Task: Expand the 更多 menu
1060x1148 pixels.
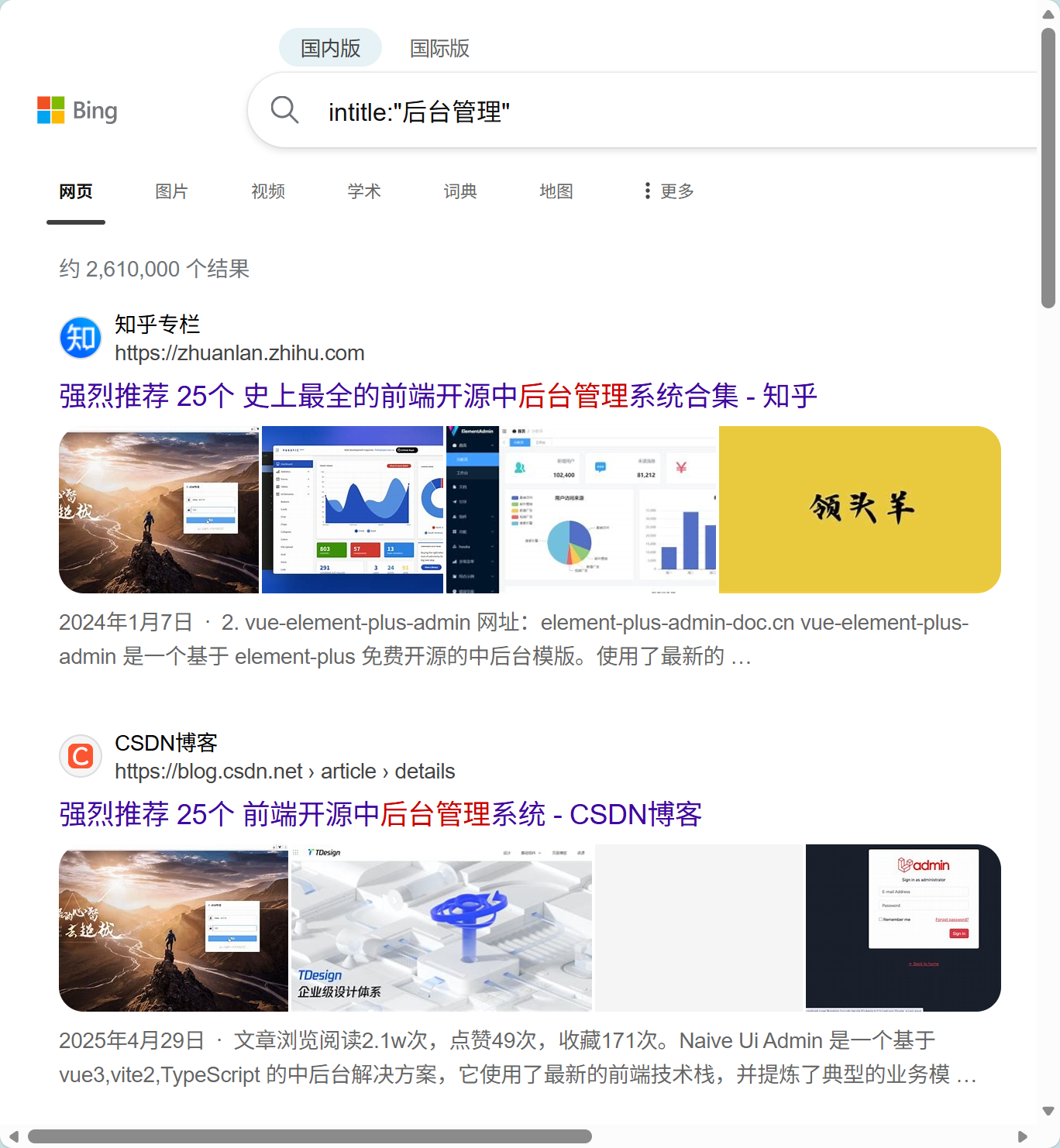Action: pyautogui.click(x=669, y=191)
